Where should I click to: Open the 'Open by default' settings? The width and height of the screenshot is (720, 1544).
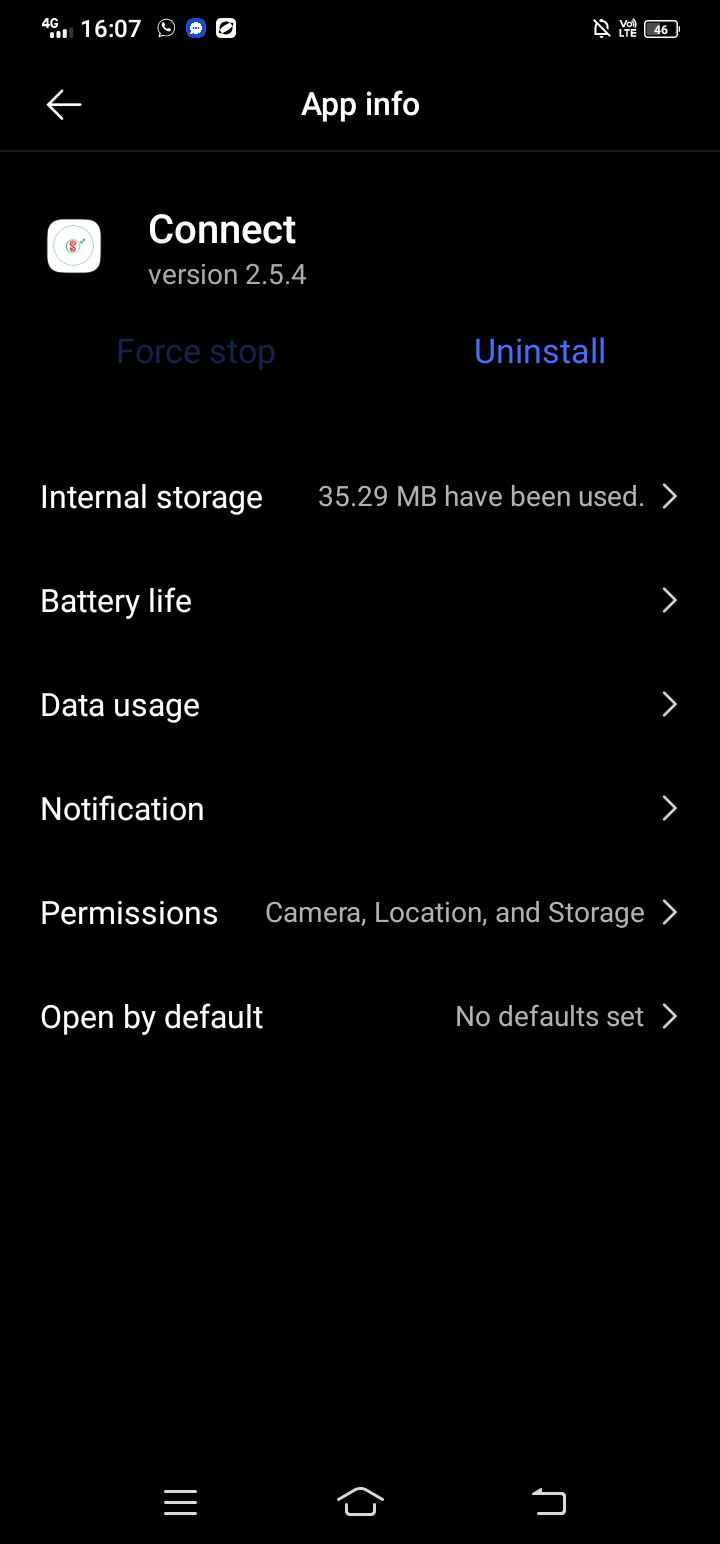359,1017
